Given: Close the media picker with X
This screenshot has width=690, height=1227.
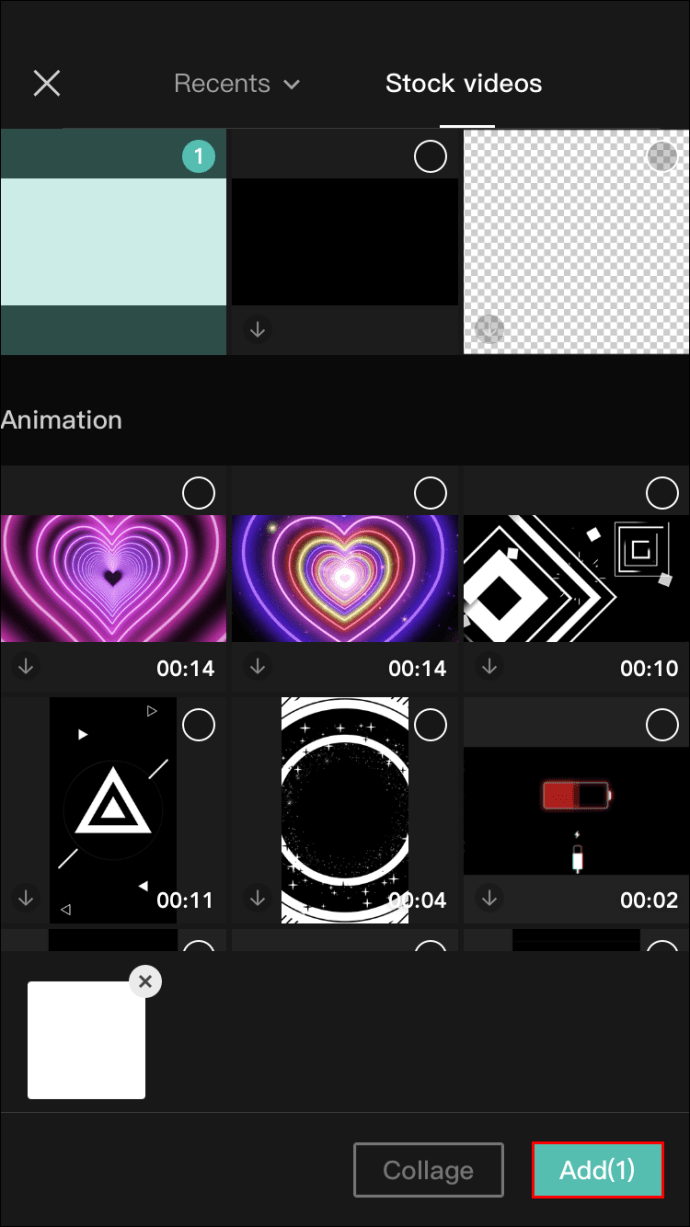Looking at the screenshot, I should click(47, 84).
